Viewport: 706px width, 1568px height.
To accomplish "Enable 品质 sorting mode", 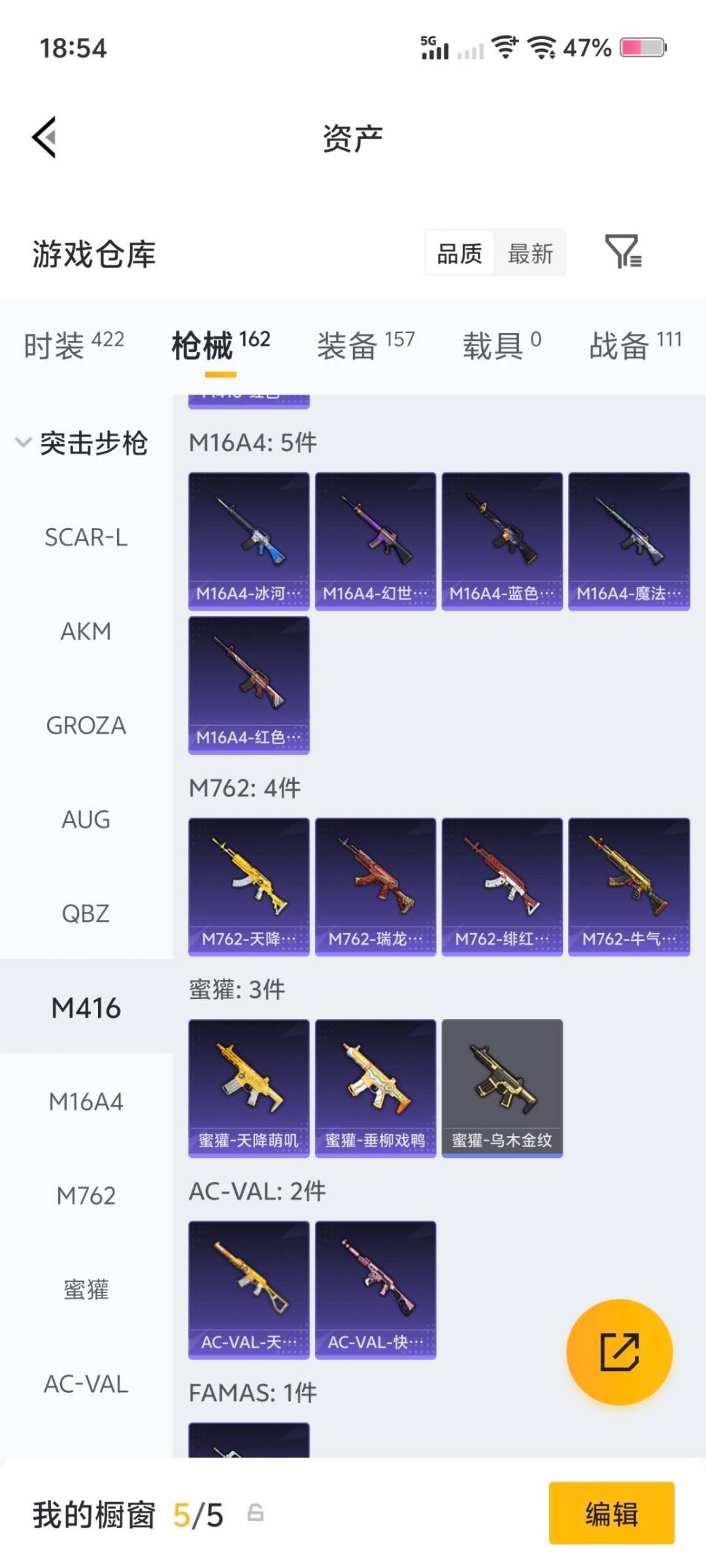I will [x=460, y=253].
